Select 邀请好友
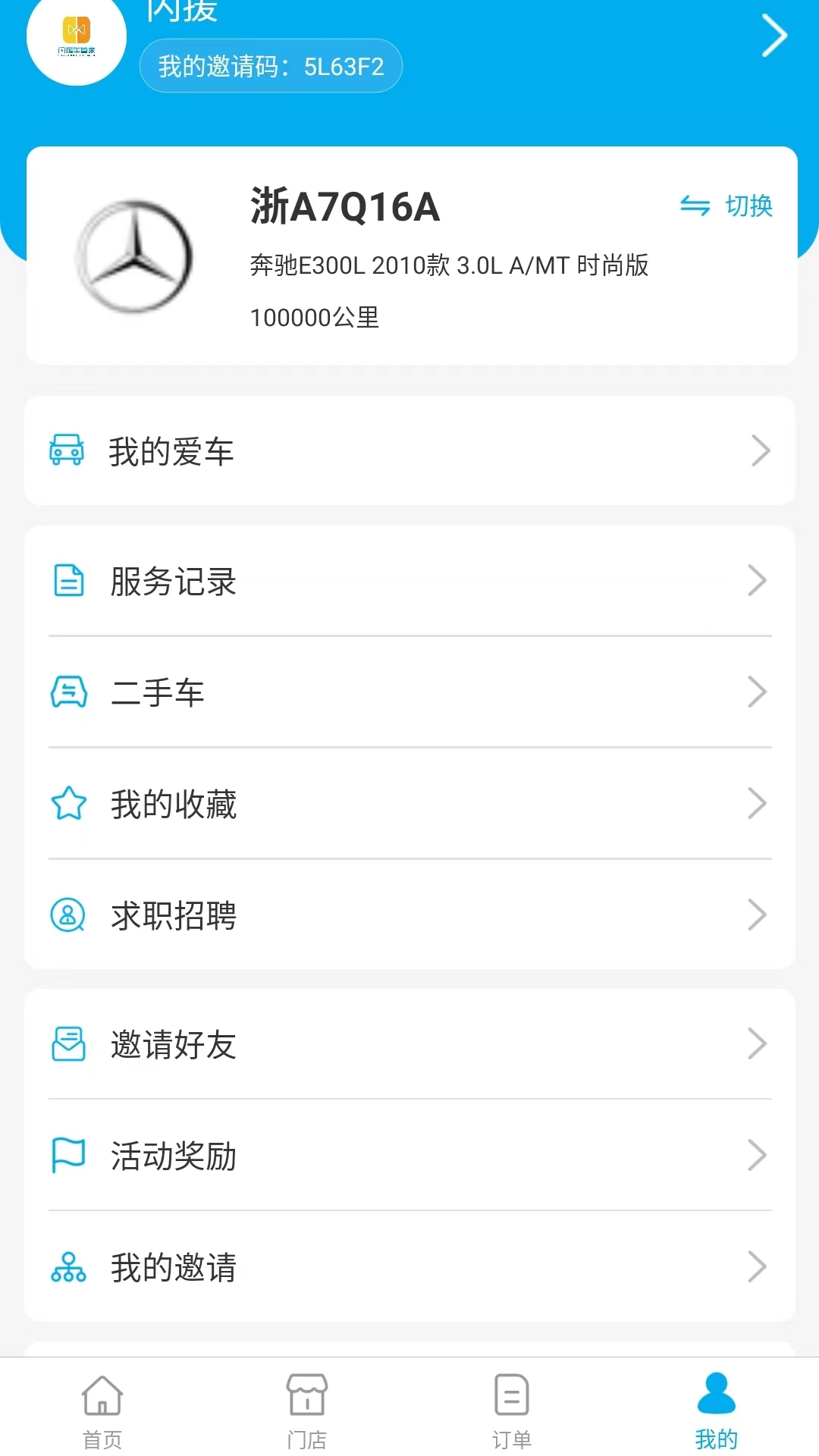Image resolution: width=819 pixels, height=1456 pixels. (409, 1044)
